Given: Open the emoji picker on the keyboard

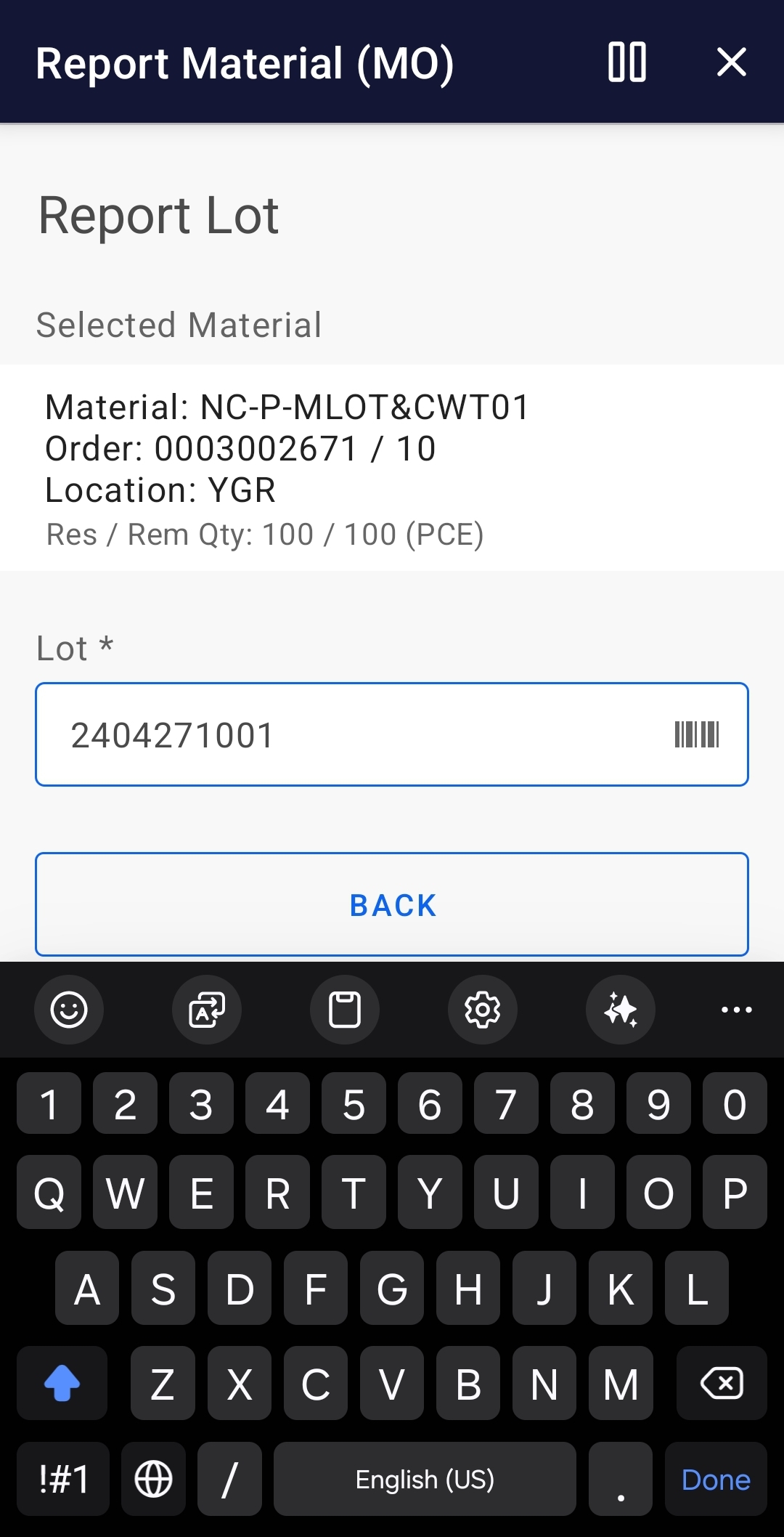Looking at the screenshot, I should (69, 1010).
